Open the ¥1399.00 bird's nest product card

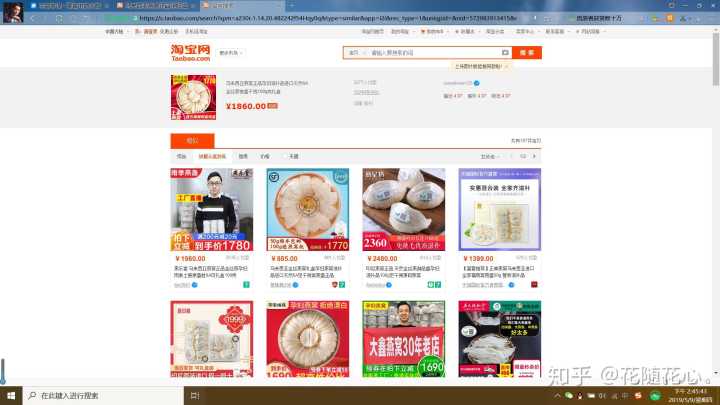[500, 209]
